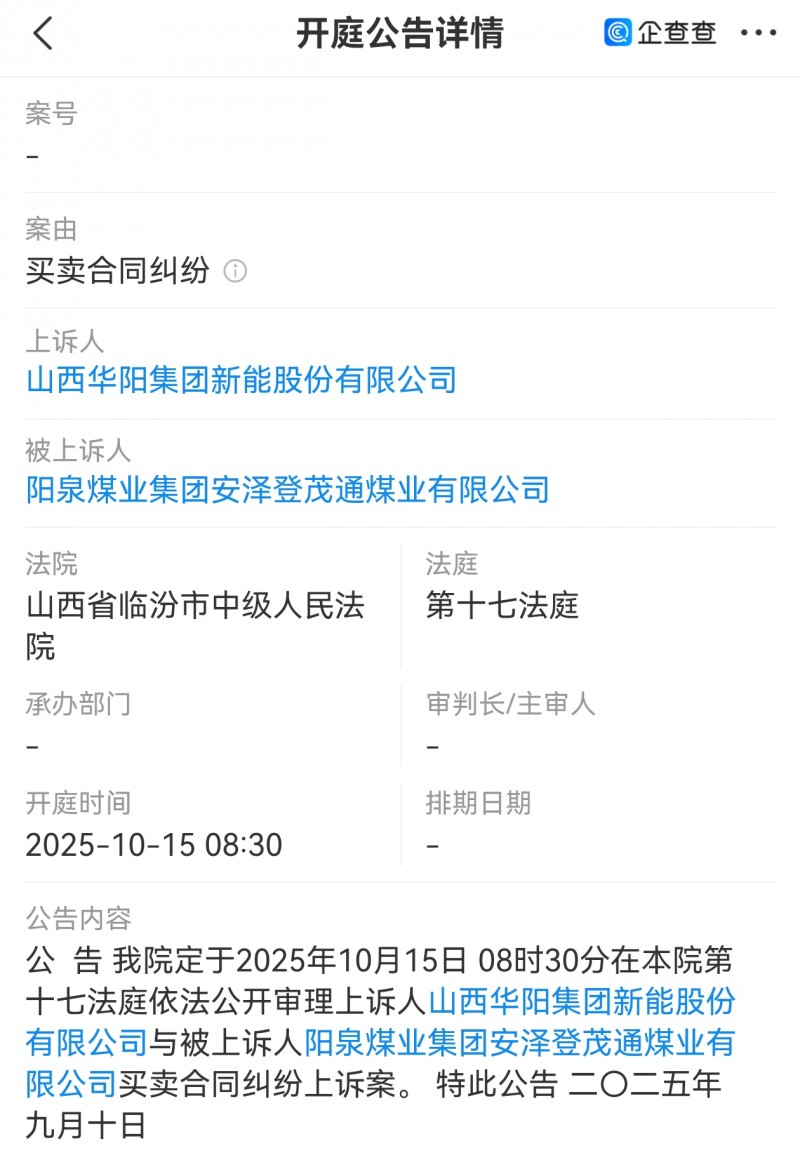Image resolution: width=800 pixels, height=1160 pixels.
Task: Open overflow menu at top right corner
Action: [x=757, y=33]
